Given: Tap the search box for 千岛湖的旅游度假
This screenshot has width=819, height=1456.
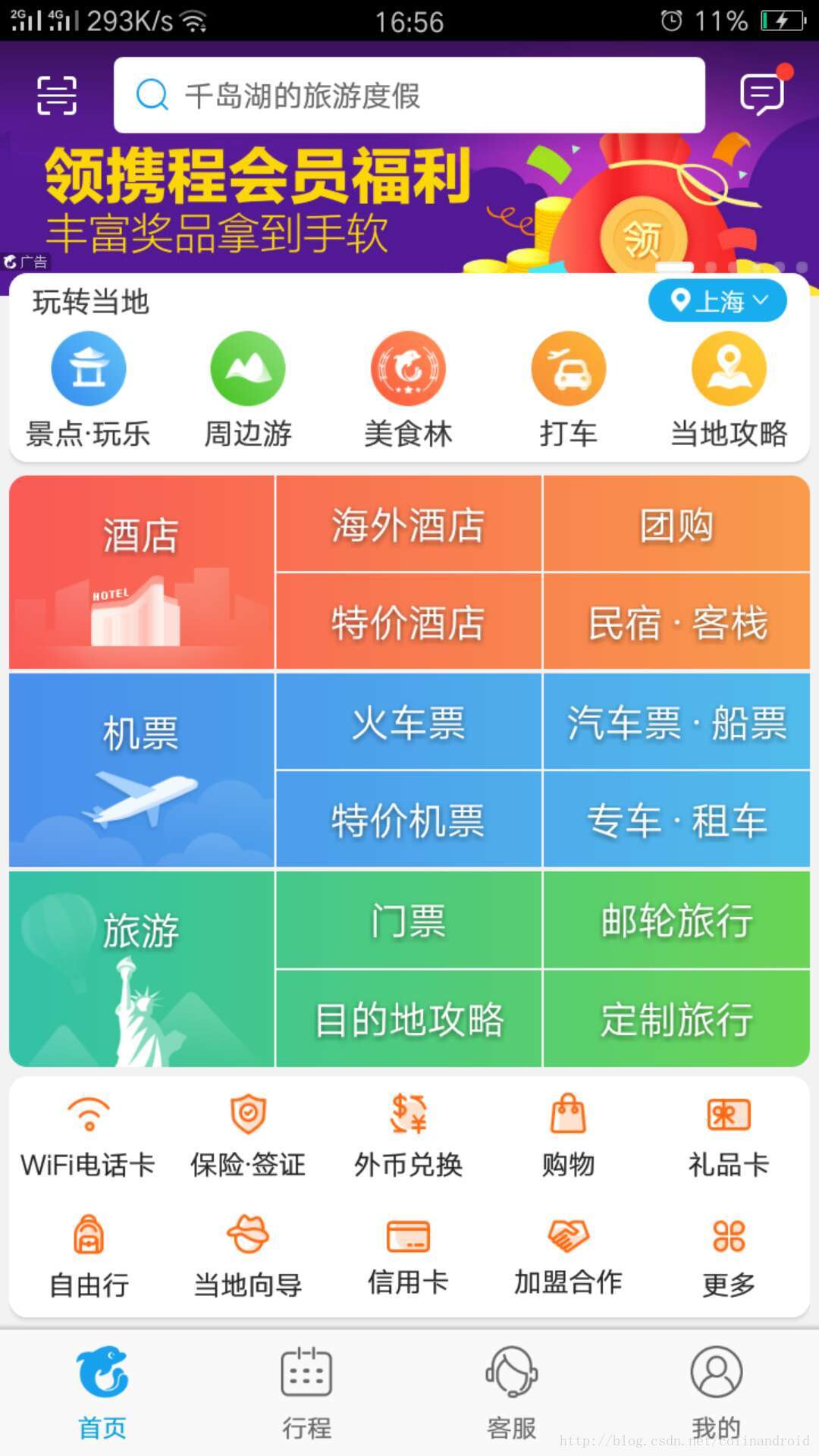Looking at the screenshot, I should [409, 96].
